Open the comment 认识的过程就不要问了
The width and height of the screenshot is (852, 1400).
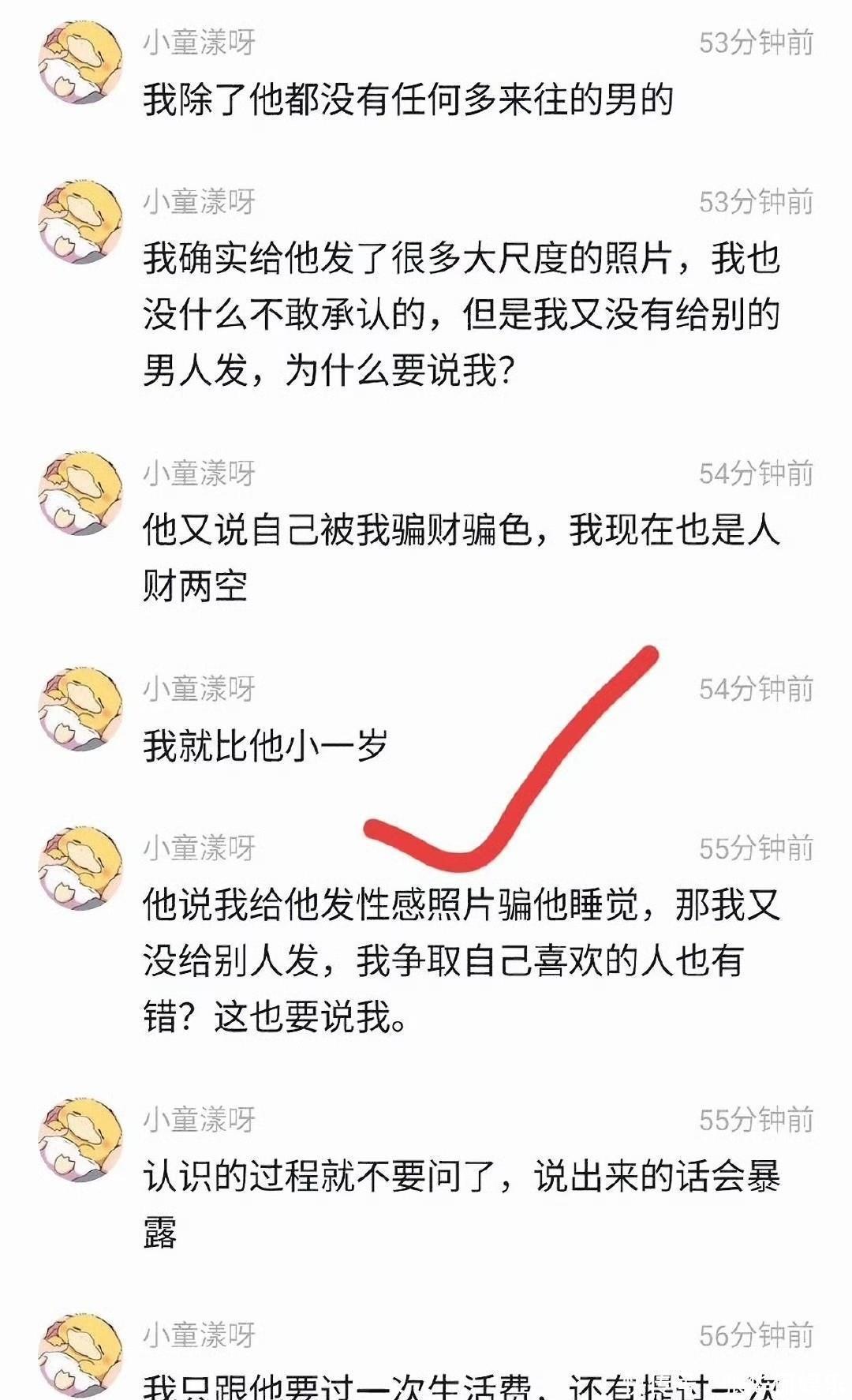(461, 1204)
